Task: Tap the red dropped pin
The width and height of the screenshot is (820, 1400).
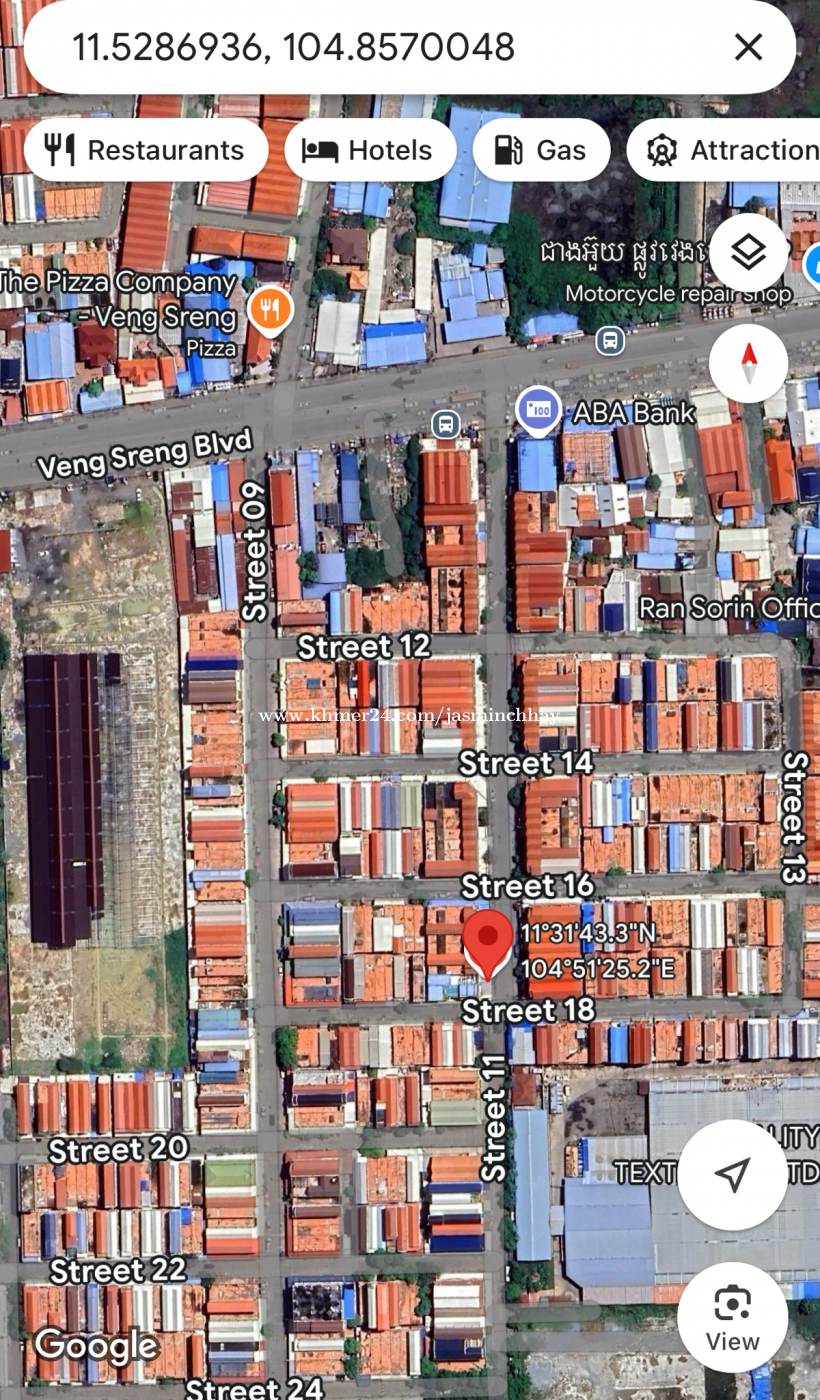Action: 488,943
